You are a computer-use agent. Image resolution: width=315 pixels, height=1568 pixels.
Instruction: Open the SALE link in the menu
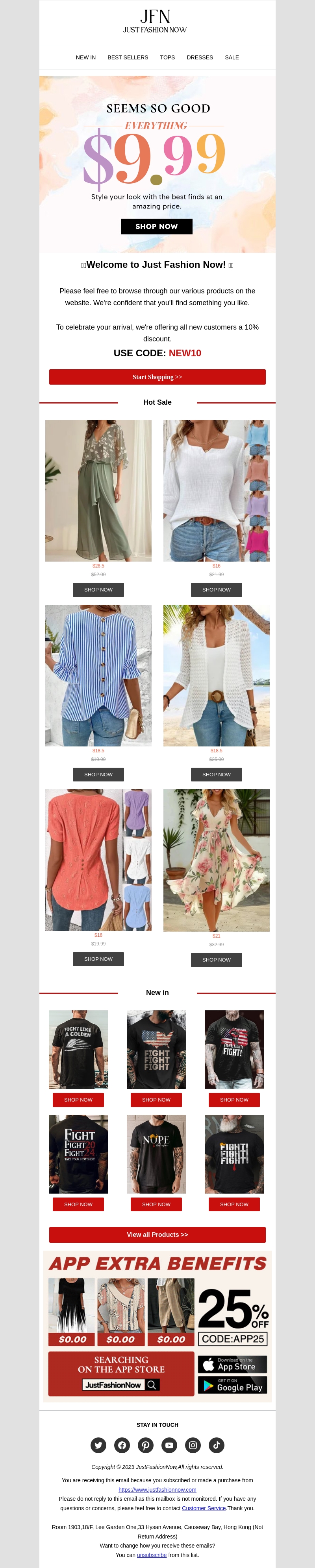(232, 58)
